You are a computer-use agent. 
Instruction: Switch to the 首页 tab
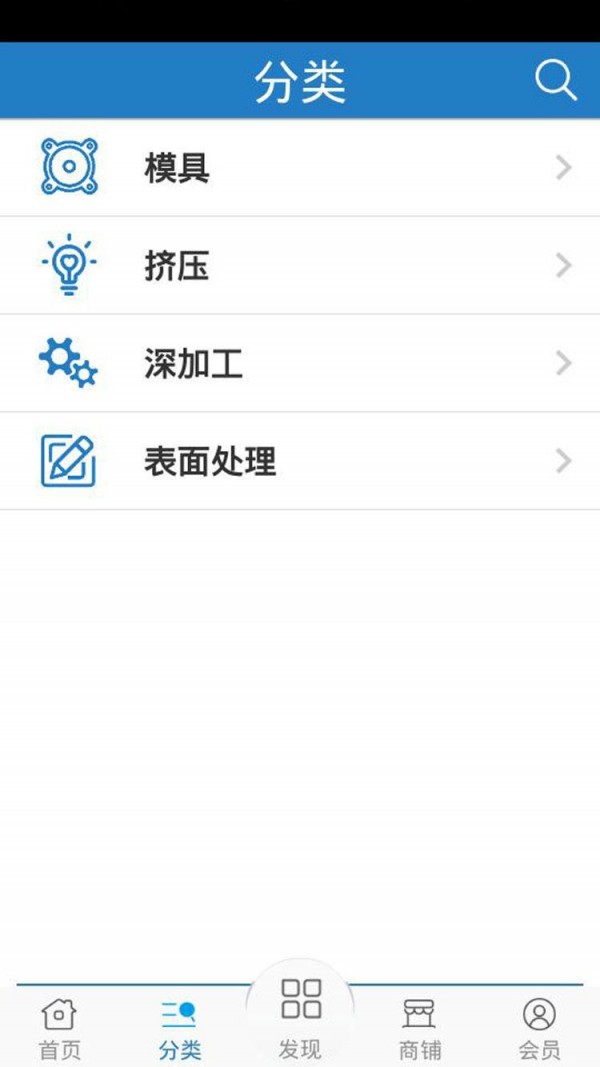[59, 1028]
